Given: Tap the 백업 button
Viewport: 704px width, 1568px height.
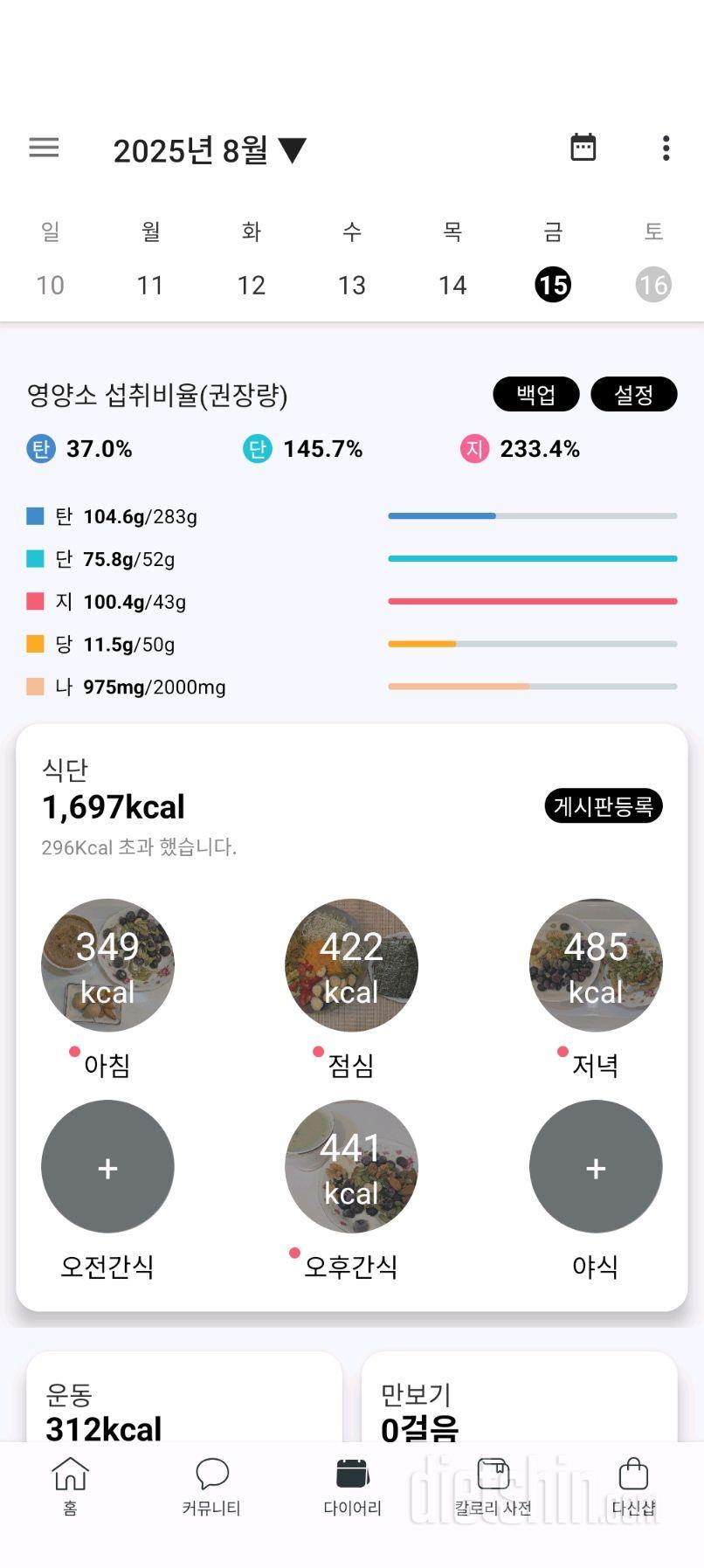Looking at the screenshot, I should pyautogui.click(x=535, y=395).
